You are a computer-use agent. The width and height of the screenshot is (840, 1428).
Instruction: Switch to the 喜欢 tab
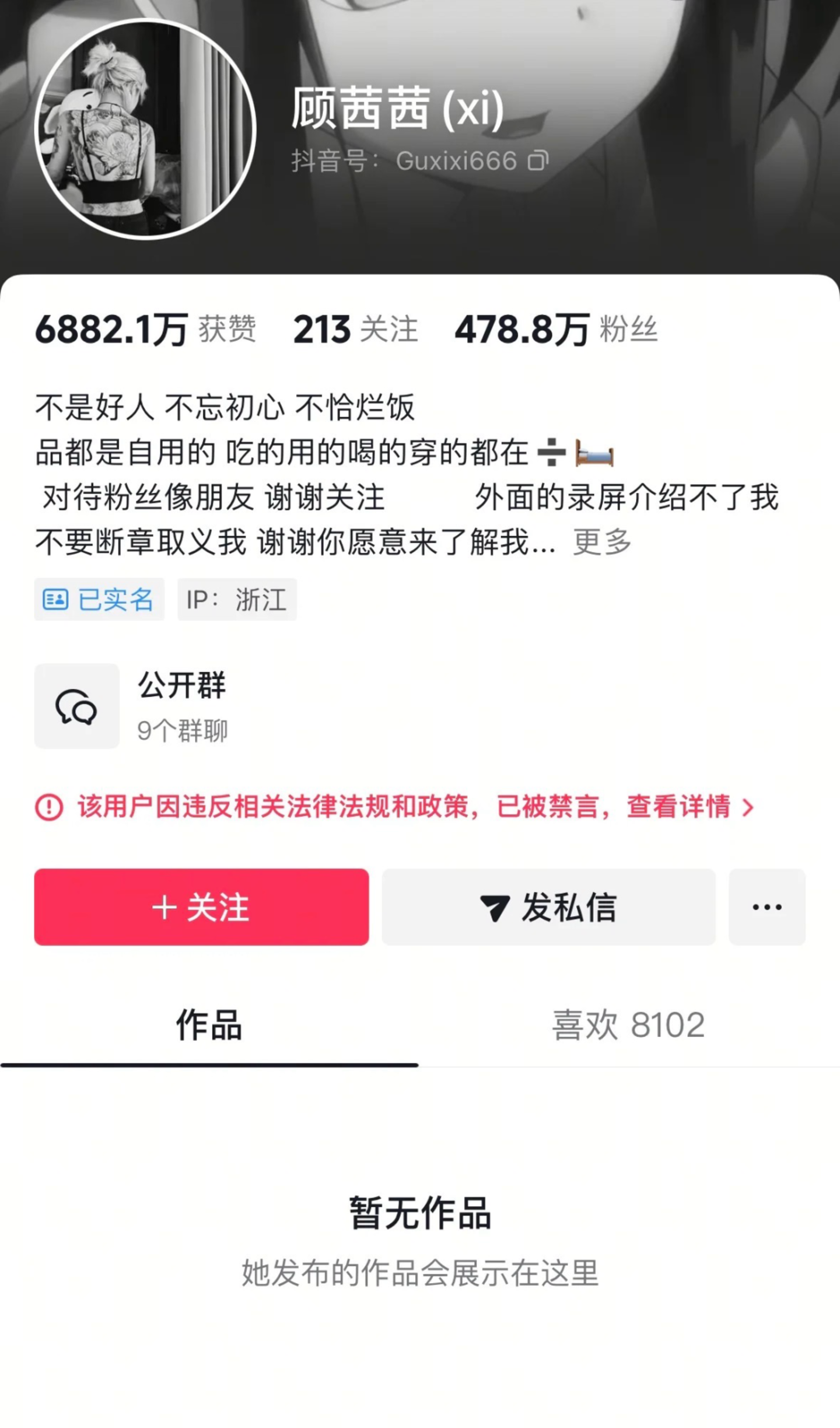(x=628, y=1025)
